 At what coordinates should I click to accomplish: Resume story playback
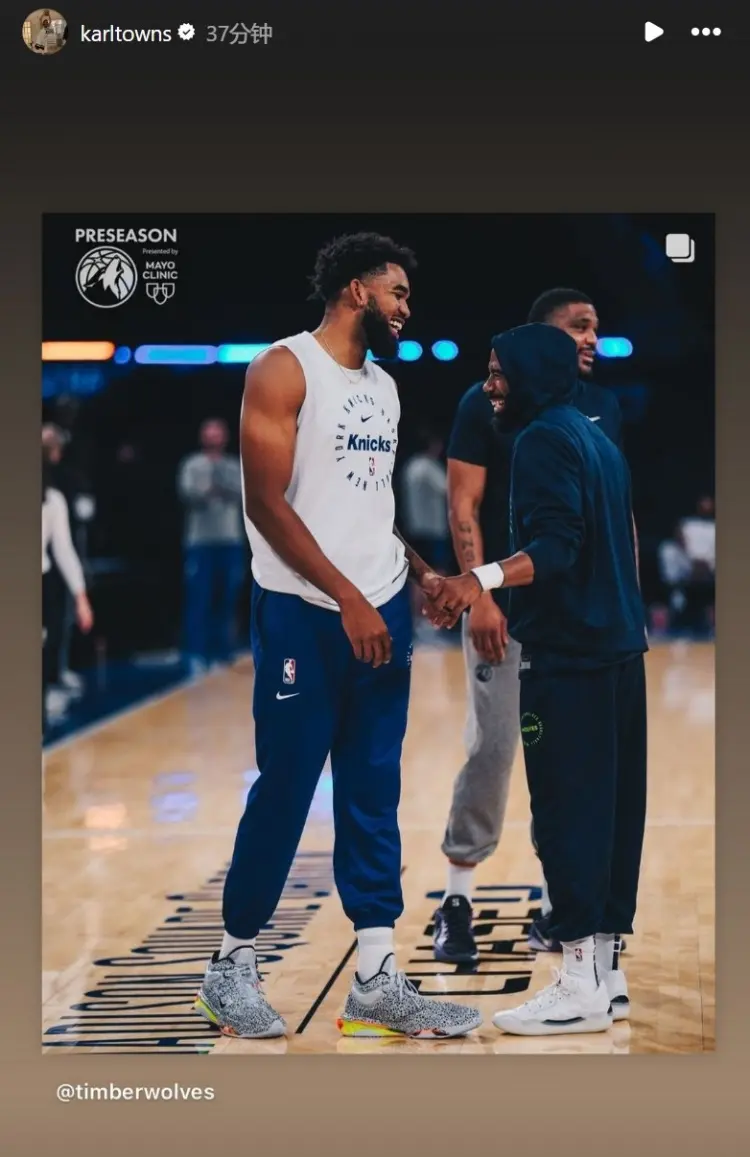[x=653, y=32]
